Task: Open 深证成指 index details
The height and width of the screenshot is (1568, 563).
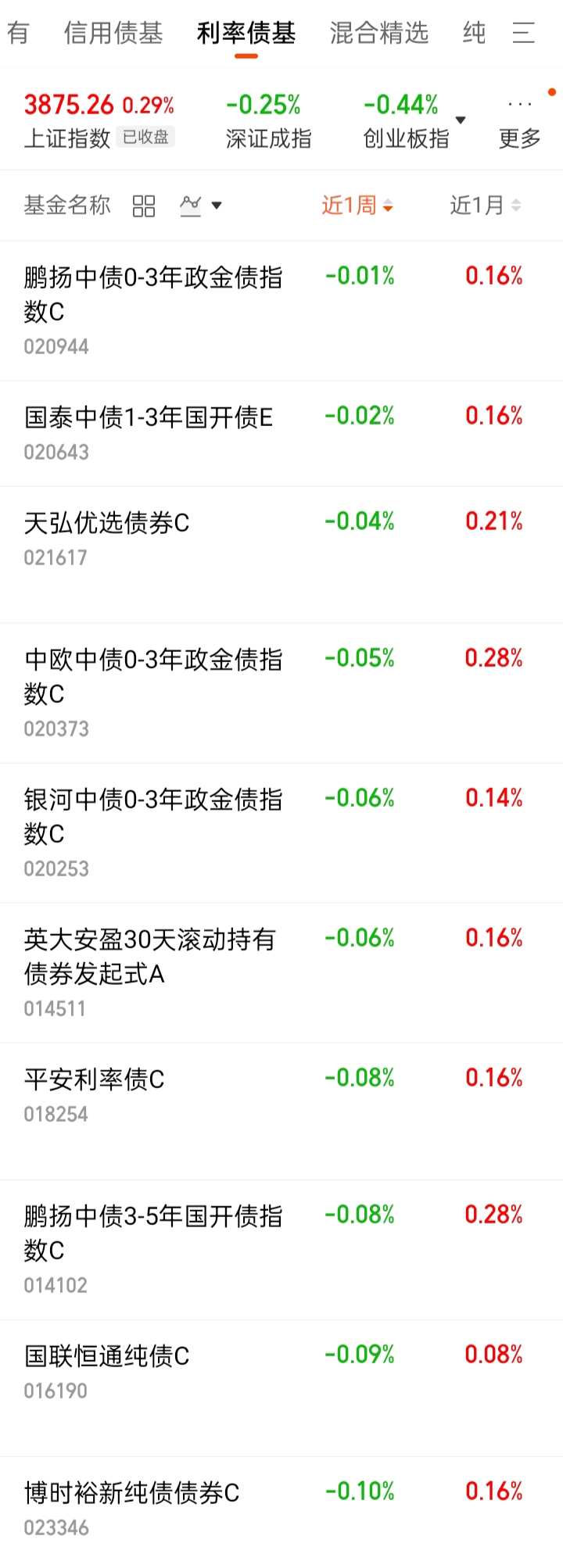Action: click(268, 120)
